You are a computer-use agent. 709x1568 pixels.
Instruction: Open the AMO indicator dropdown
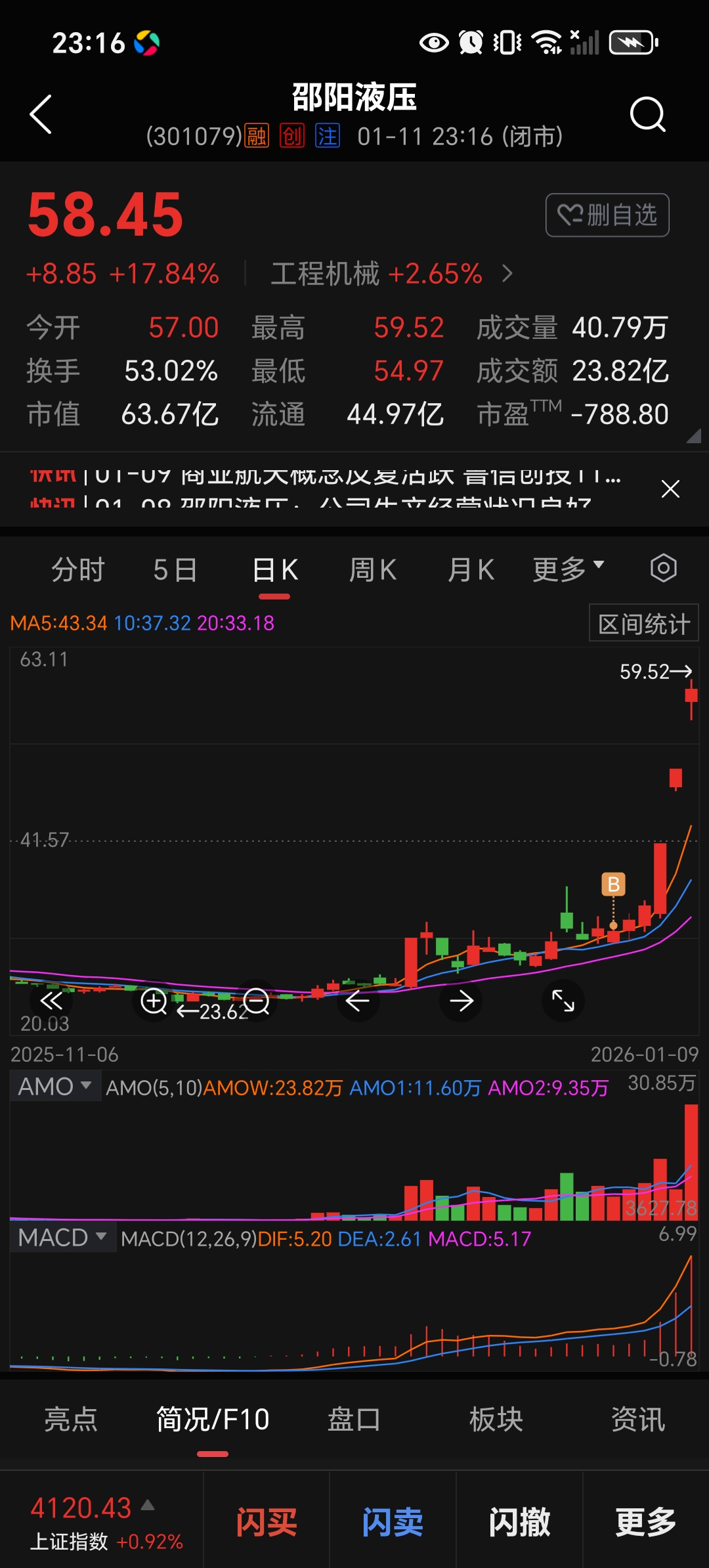55,1087
